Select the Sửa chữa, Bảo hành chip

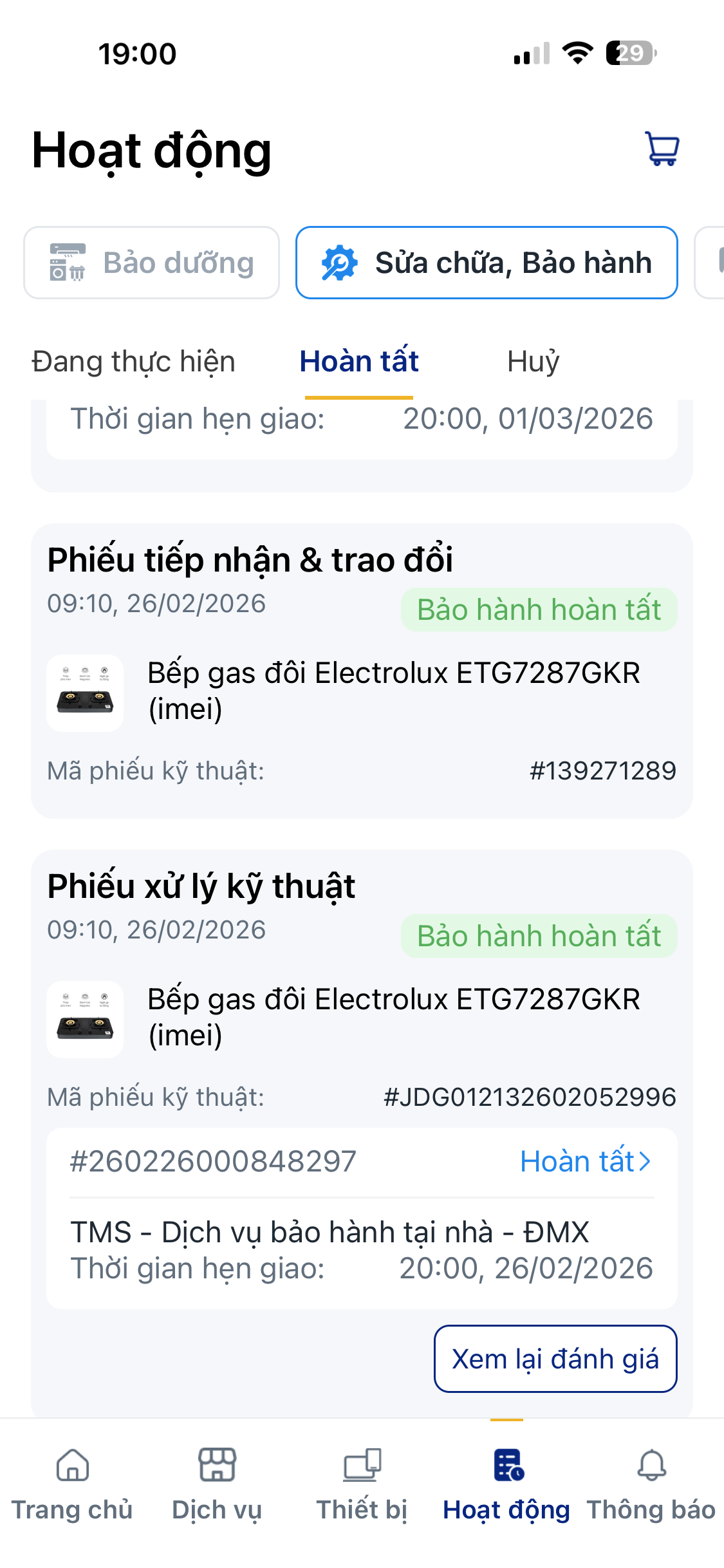point(487,263)
